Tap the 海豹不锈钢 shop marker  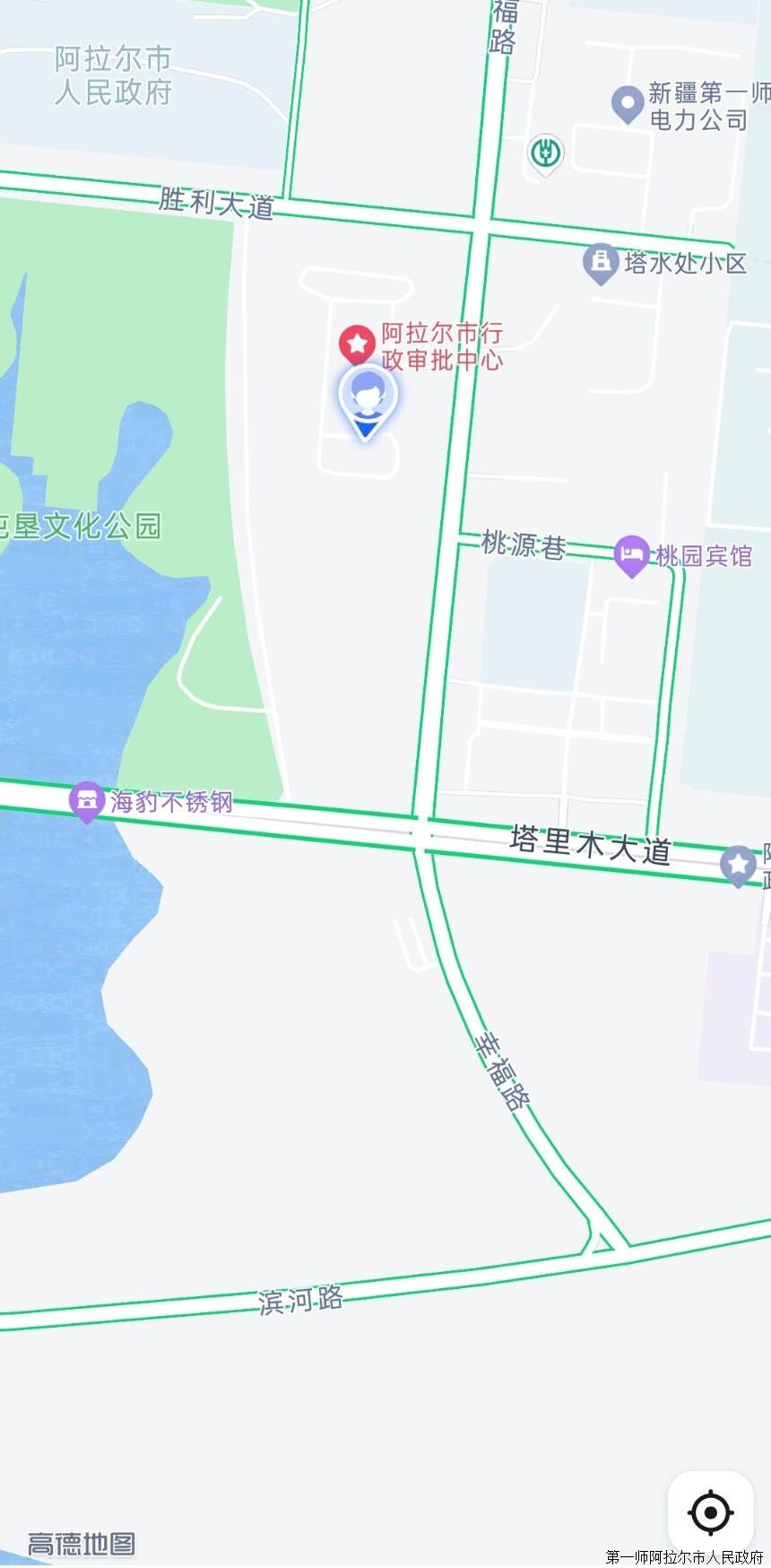(x=87, y=802)
